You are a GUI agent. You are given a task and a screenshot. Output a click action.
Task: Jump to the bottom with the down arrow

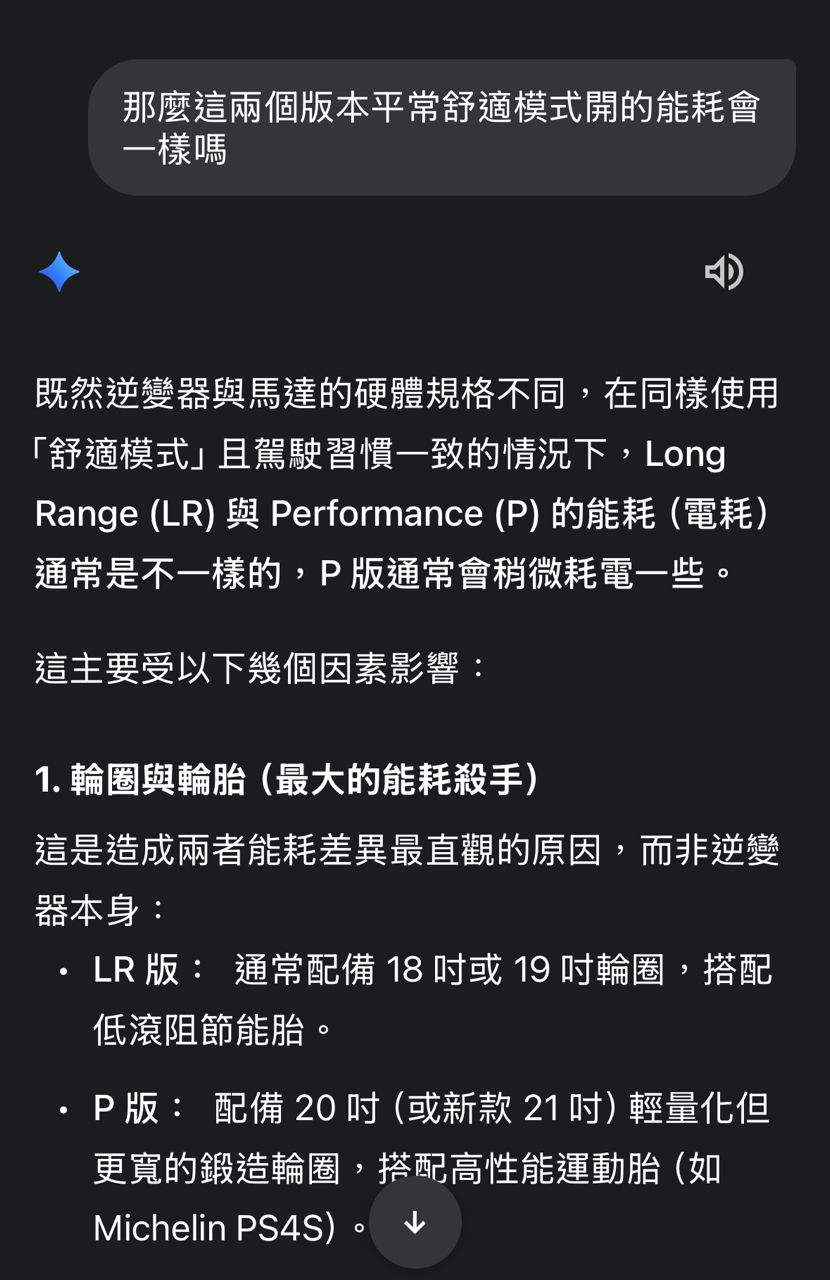(415, 1222)
